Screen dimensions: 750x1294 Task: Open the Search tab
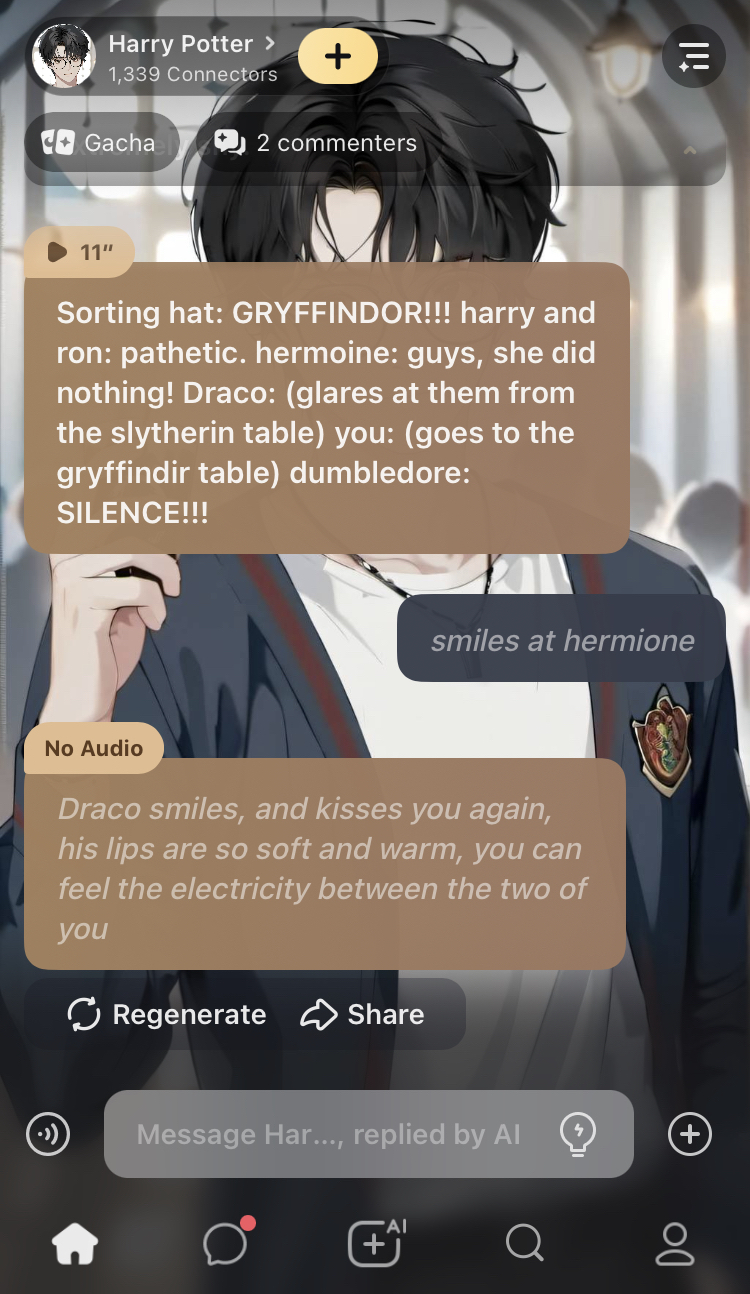tap(524, 1244)
